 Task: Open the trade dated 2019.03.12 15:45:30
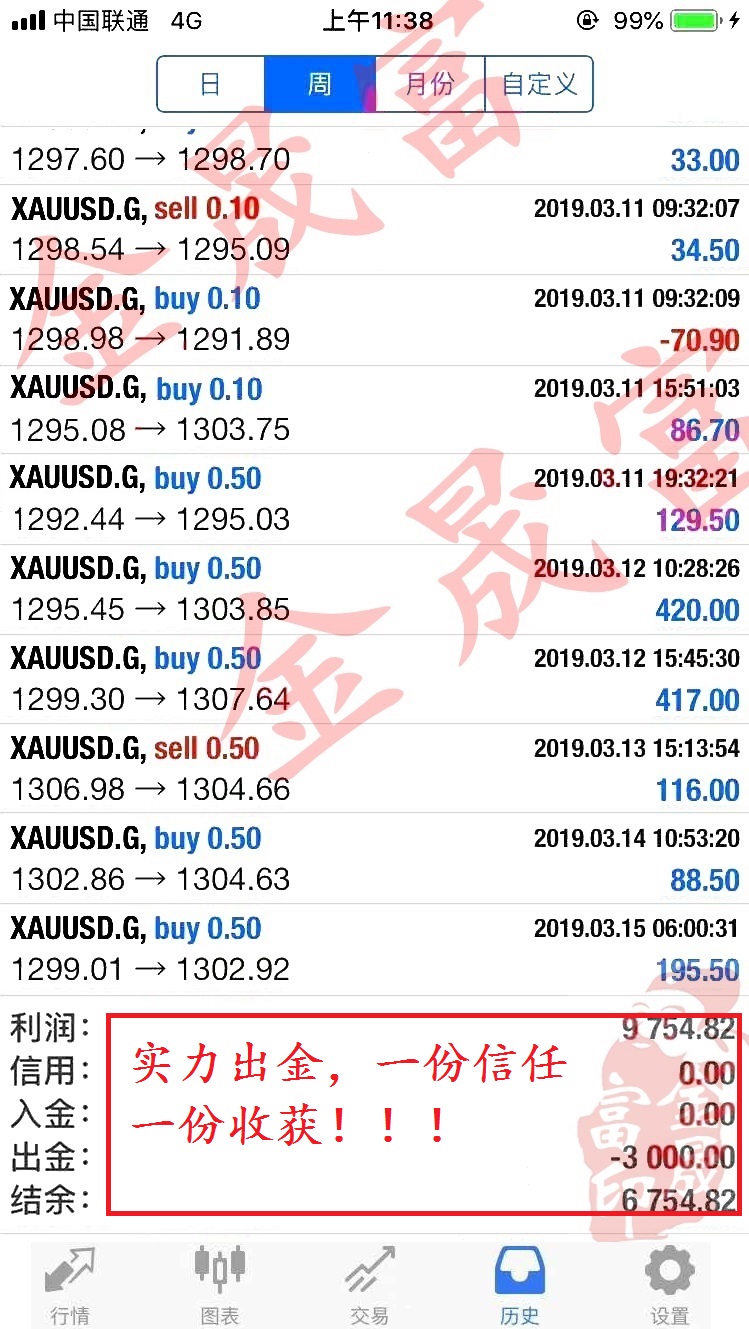[374, 680]
